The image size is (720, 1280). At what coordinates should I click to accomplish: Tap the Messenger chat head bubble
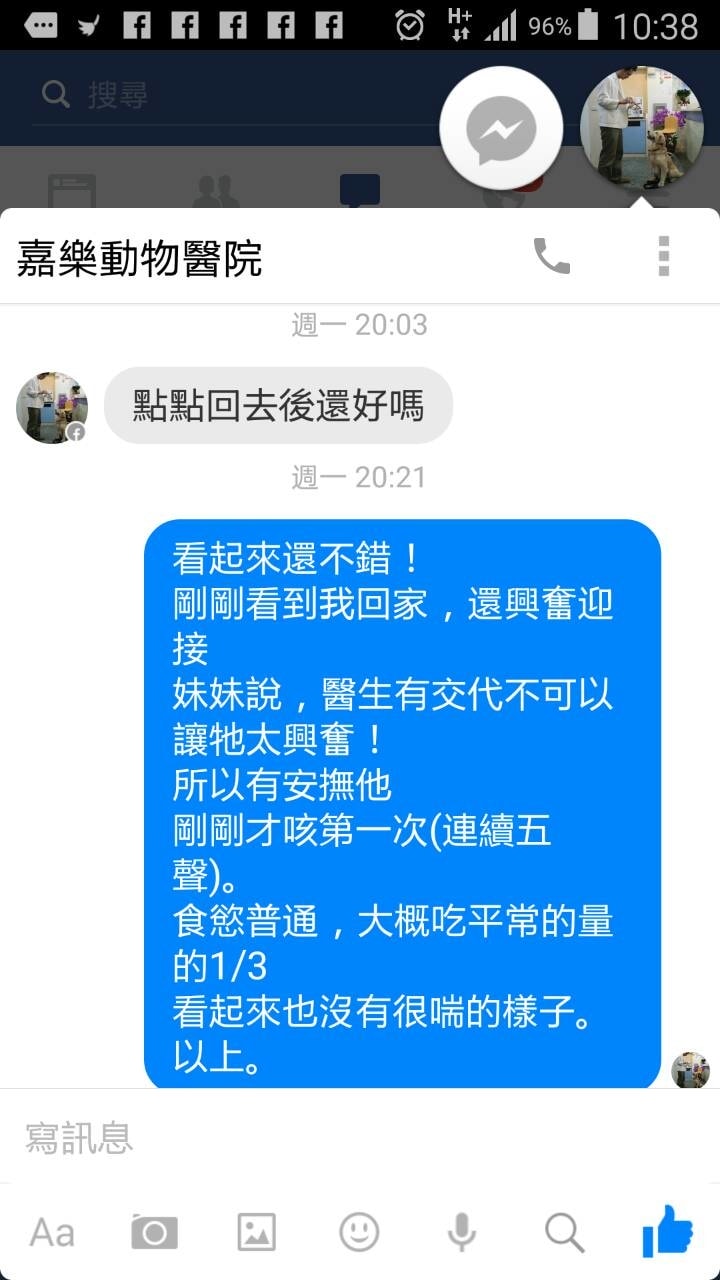(x=501, y=129)
